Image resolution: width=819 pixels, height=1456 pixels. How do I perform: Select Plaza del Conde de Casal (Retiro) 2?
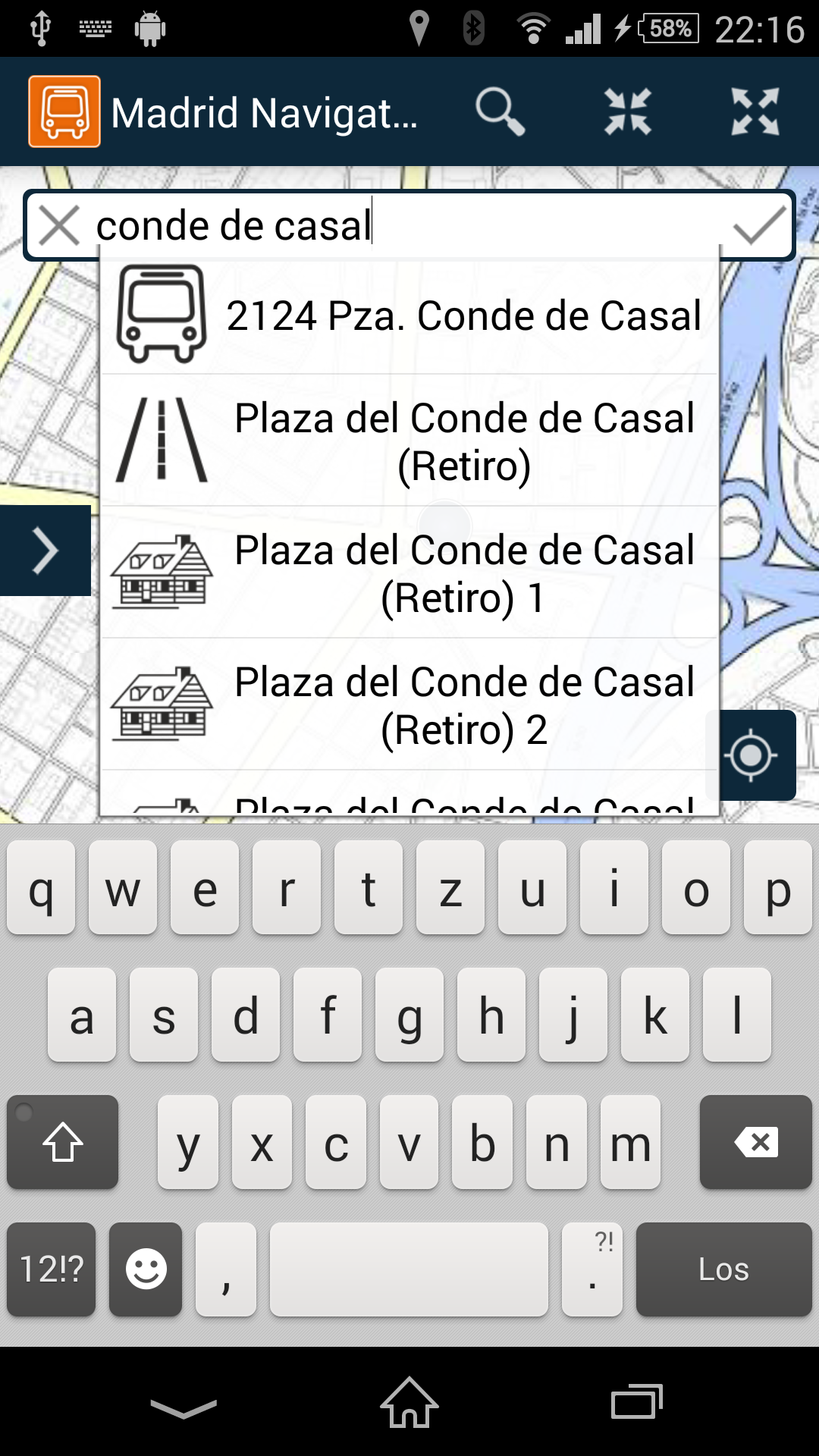tap(409, 704)
